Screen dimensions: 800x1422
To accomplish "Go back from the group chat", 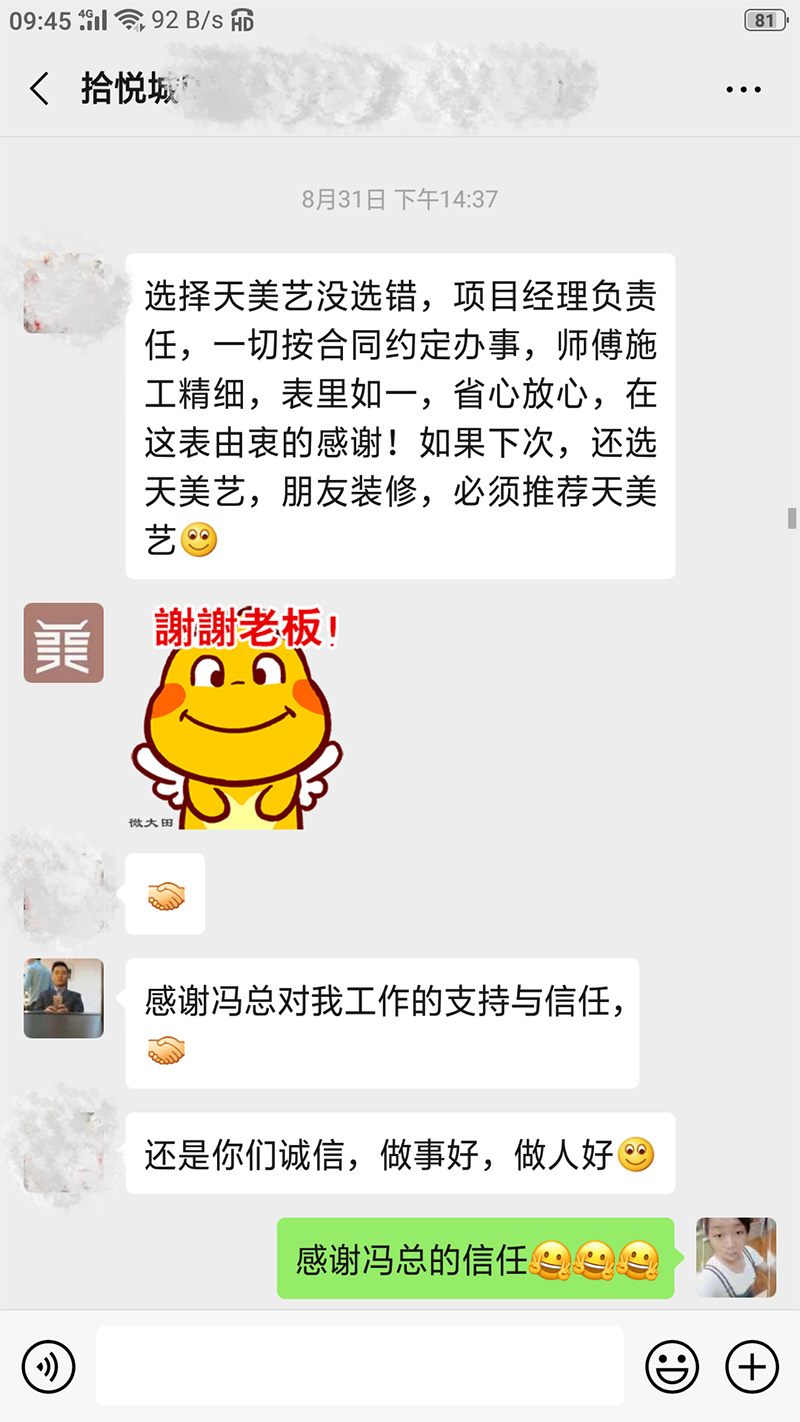I will (x=40, y=90).
